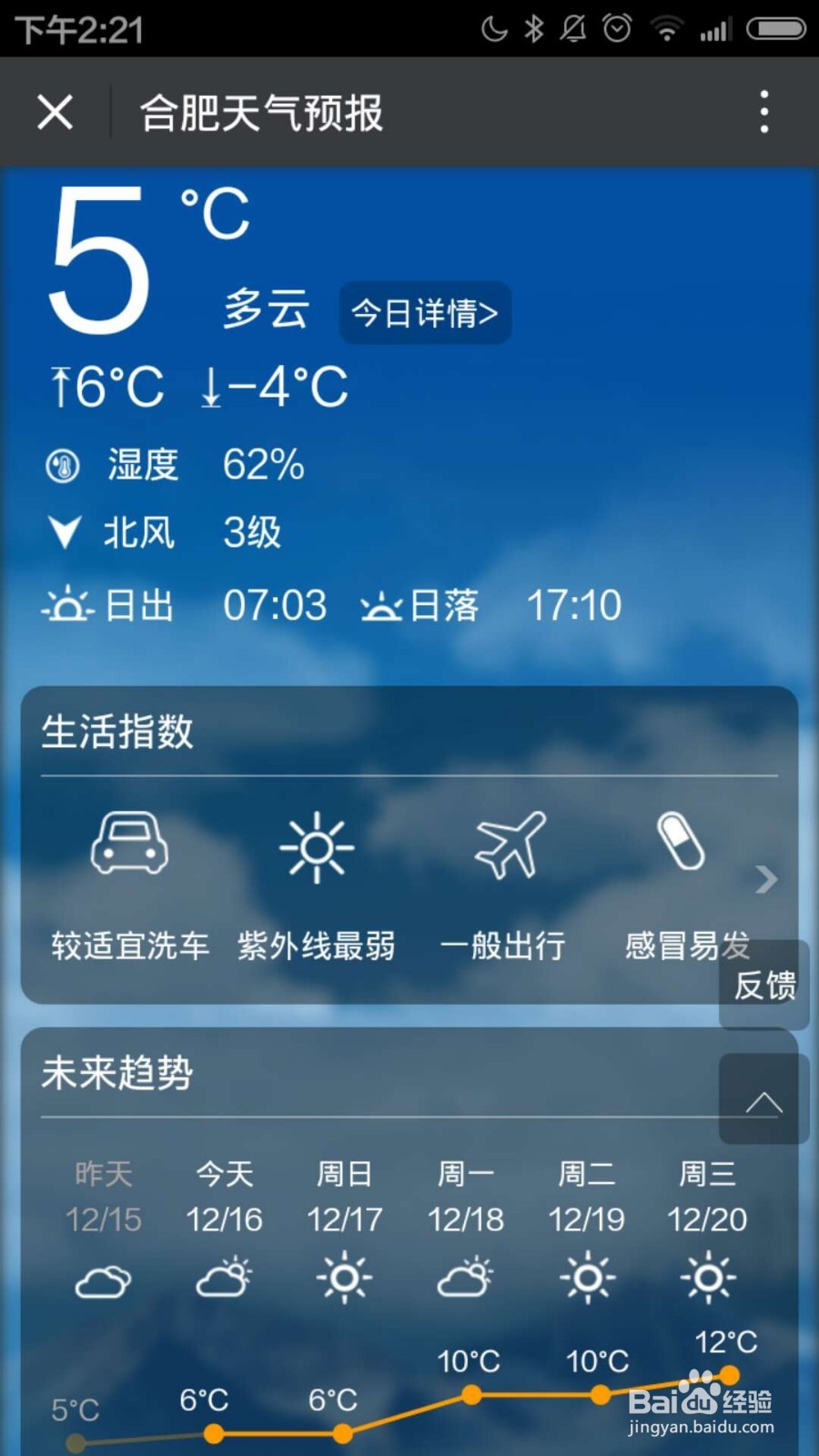819x1456 pixels.
Task: Tap the 12°C point on the temperature graph
Action: pos(728,1376)
